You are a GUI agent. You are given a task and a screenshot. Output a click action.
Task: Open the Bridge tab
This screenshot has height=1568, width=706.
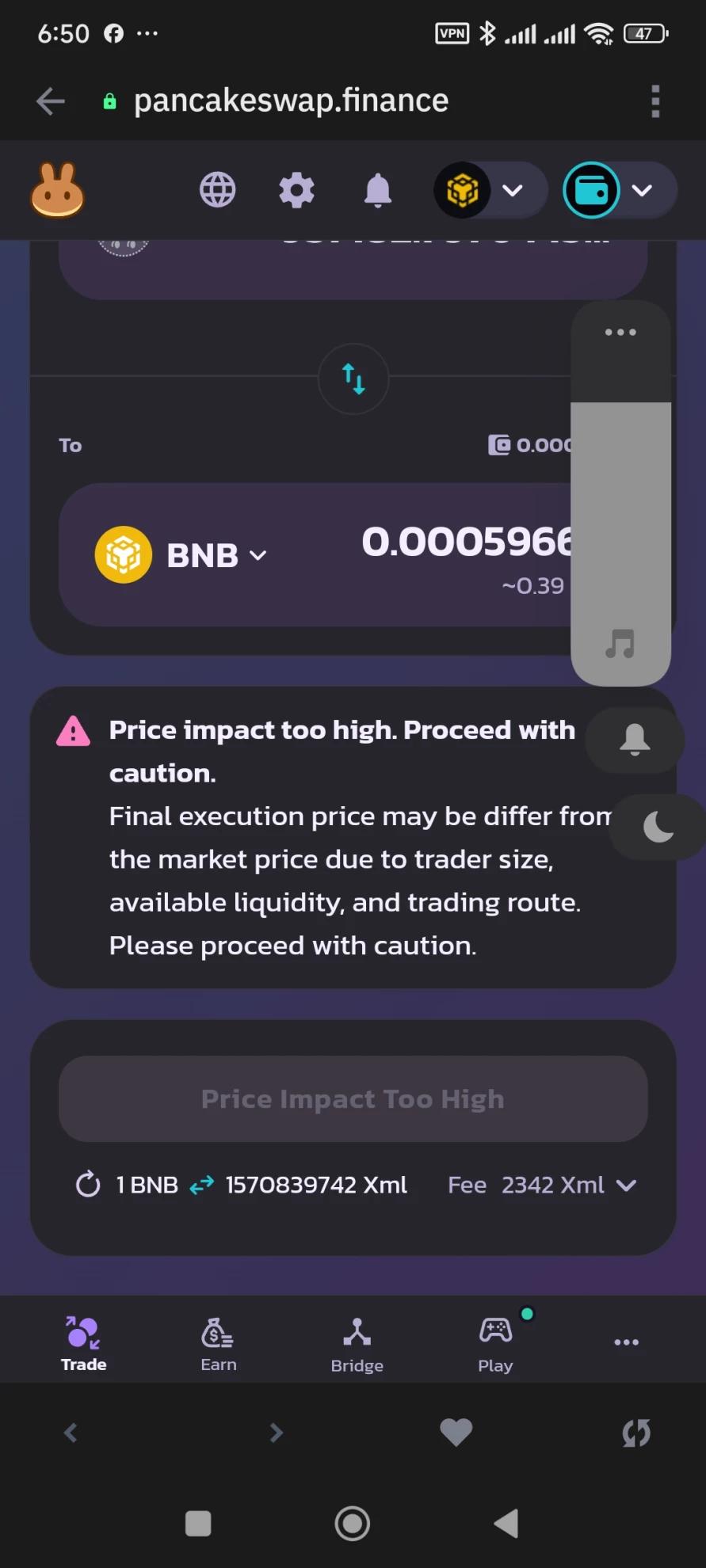click(x=357, y=1342)
